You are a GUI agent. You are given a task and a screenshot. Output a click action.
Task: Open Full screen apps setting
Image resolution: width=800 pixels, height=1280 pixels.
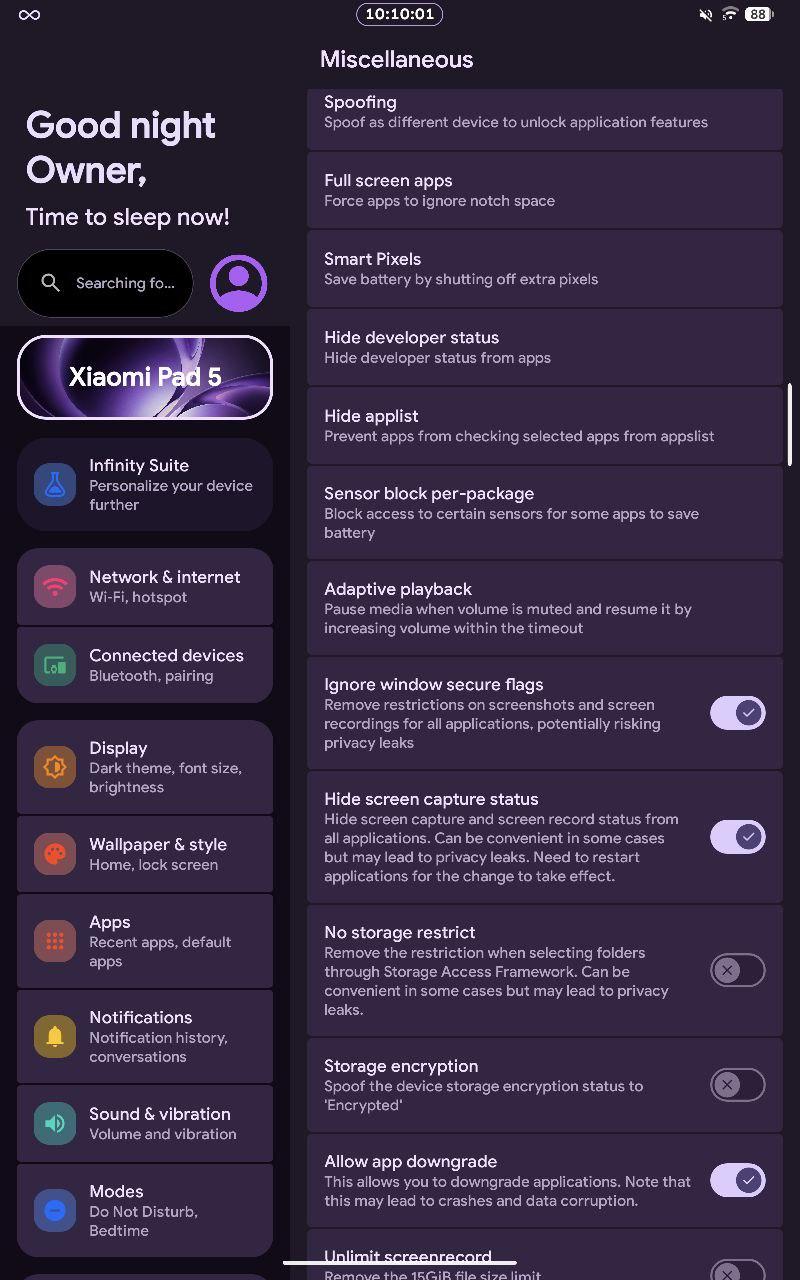pos(544,190)
